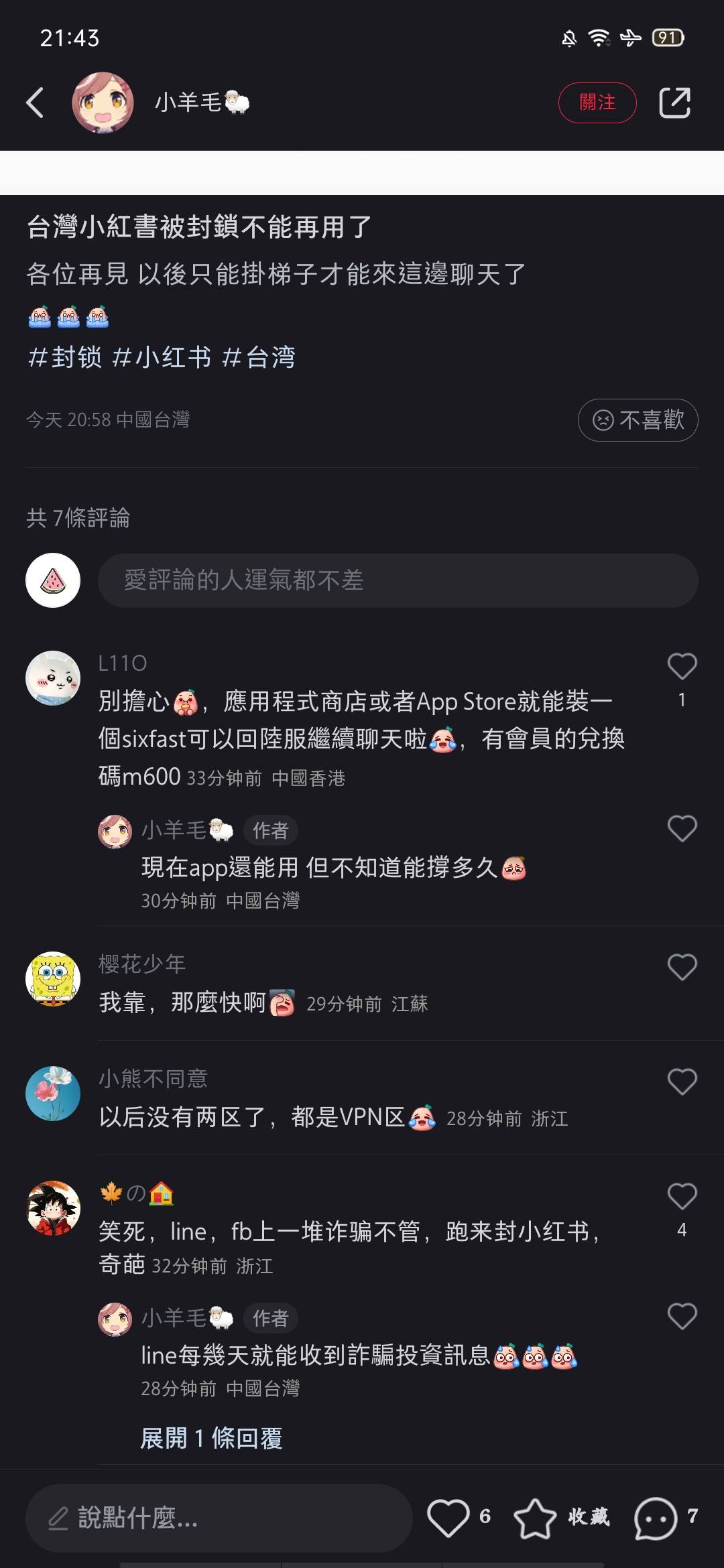This screenshot has width=724, height=1568.
Task: Open the #封锁 hashtag
Action: tap(65, 357)
